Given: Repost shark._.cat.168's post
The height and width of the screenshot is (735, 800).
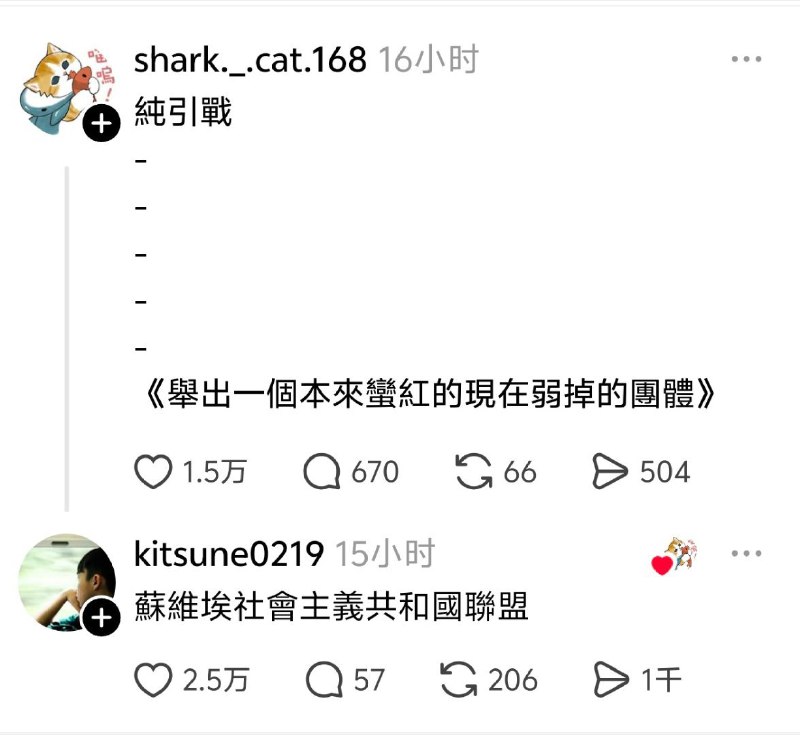Looking at the screenshot, I should [x=473, y=471].
